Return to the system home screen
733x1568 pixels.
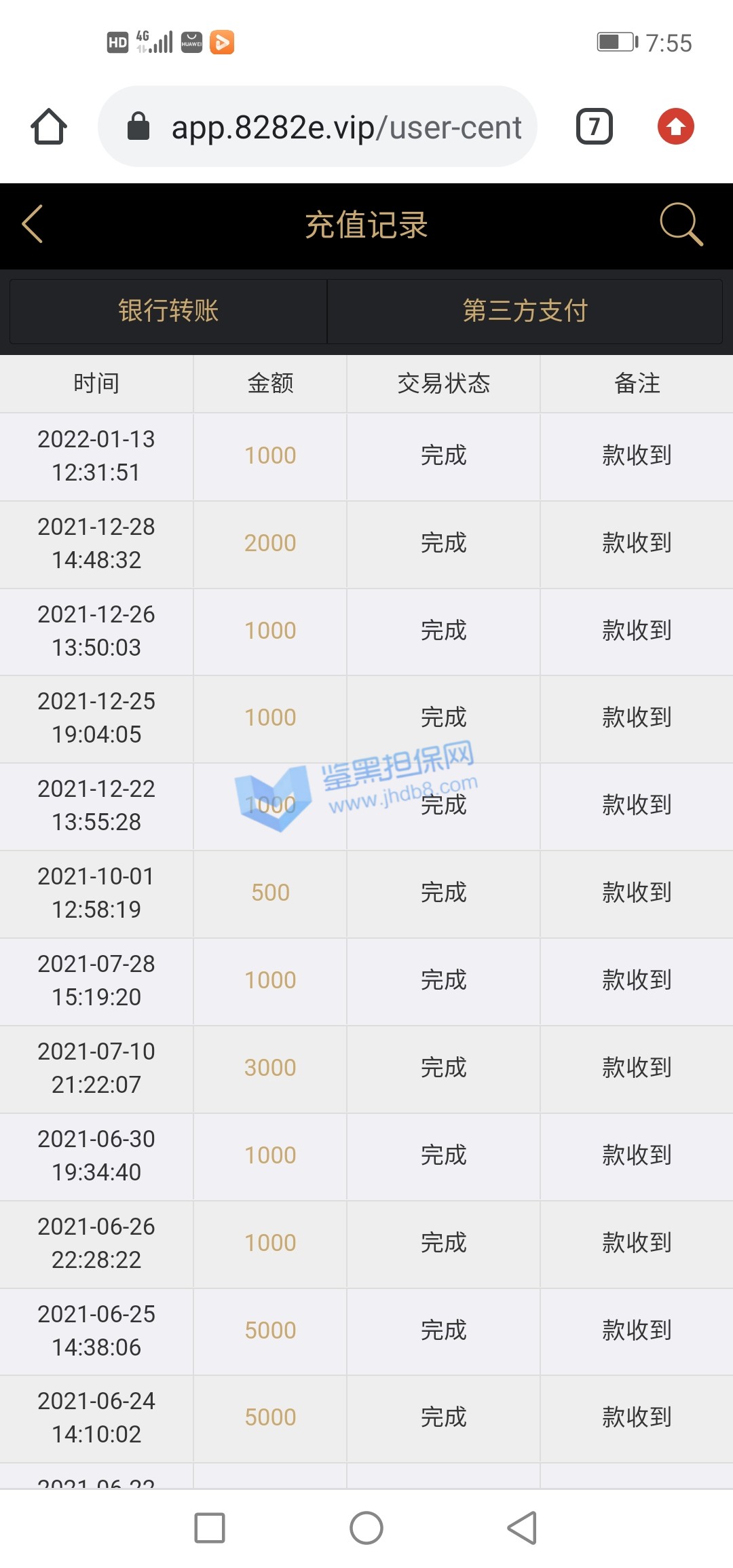point(366,1528)
